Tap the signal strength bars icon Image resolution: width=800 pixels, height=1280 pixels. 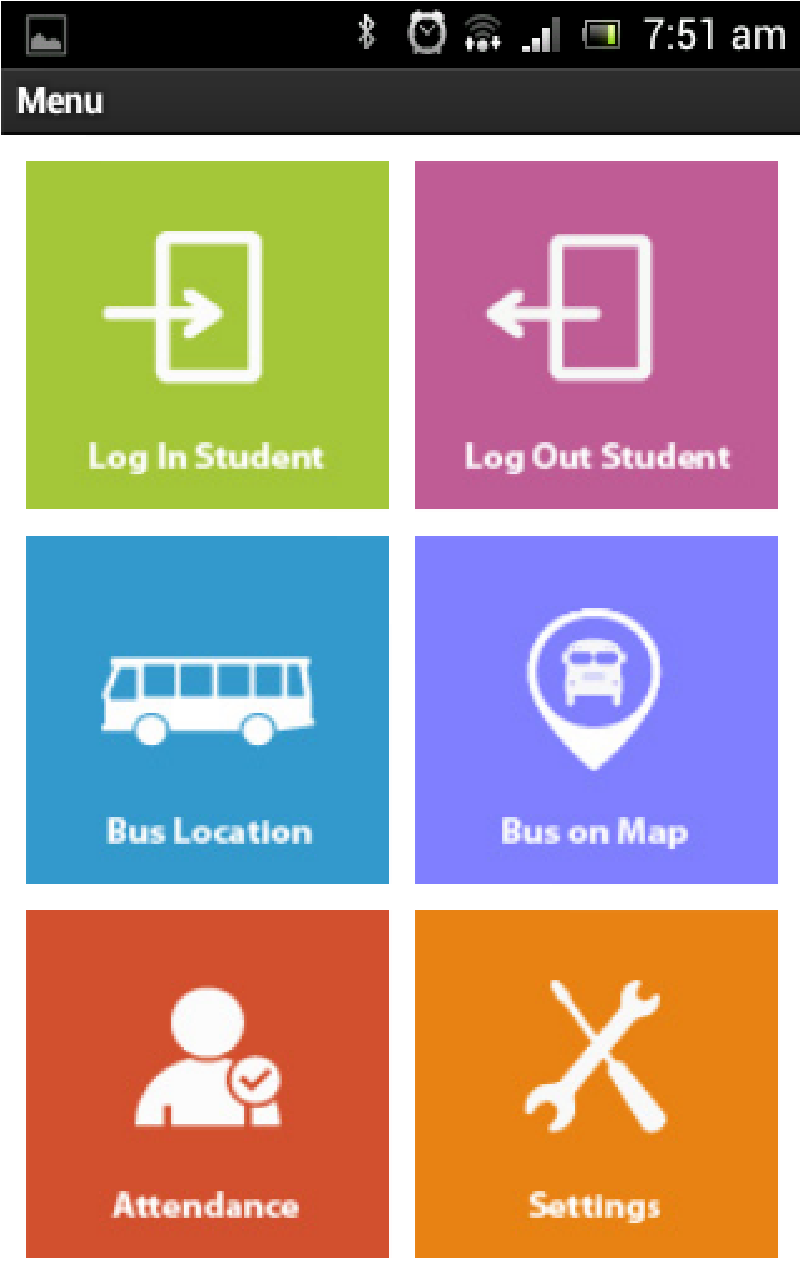click(541, 33)
